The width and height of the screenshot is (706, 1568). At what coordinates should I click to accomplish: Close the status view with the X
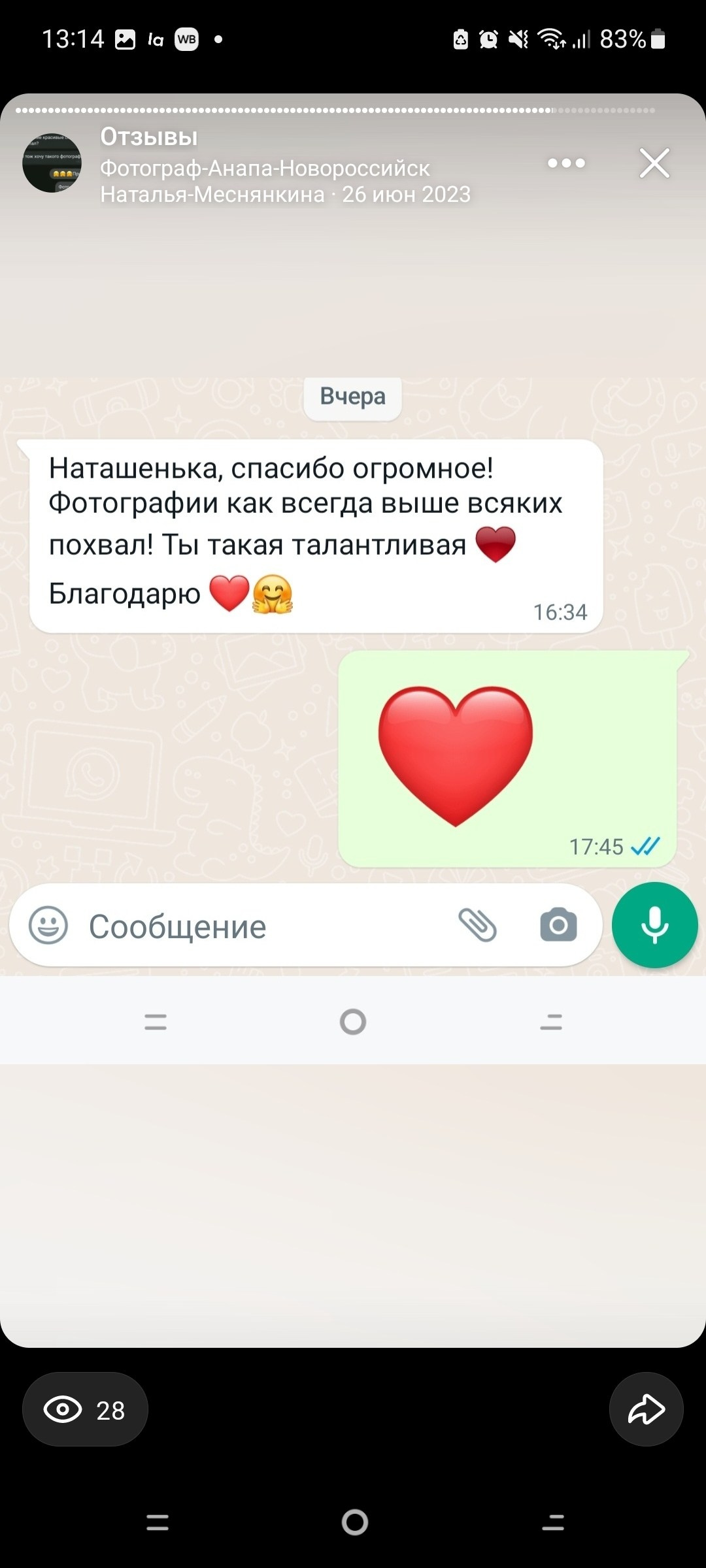tap(656, 163)
